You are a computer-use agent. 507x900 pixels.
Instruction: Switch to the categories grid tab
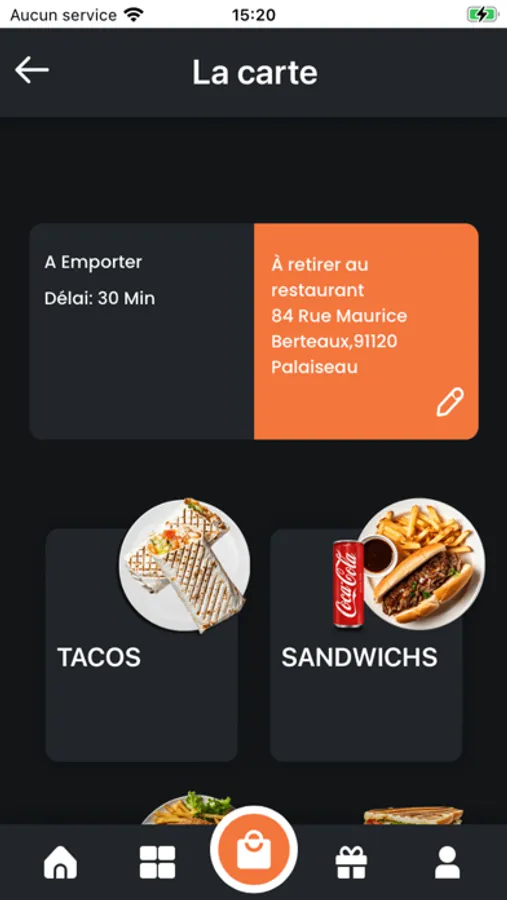coord(157,862)
